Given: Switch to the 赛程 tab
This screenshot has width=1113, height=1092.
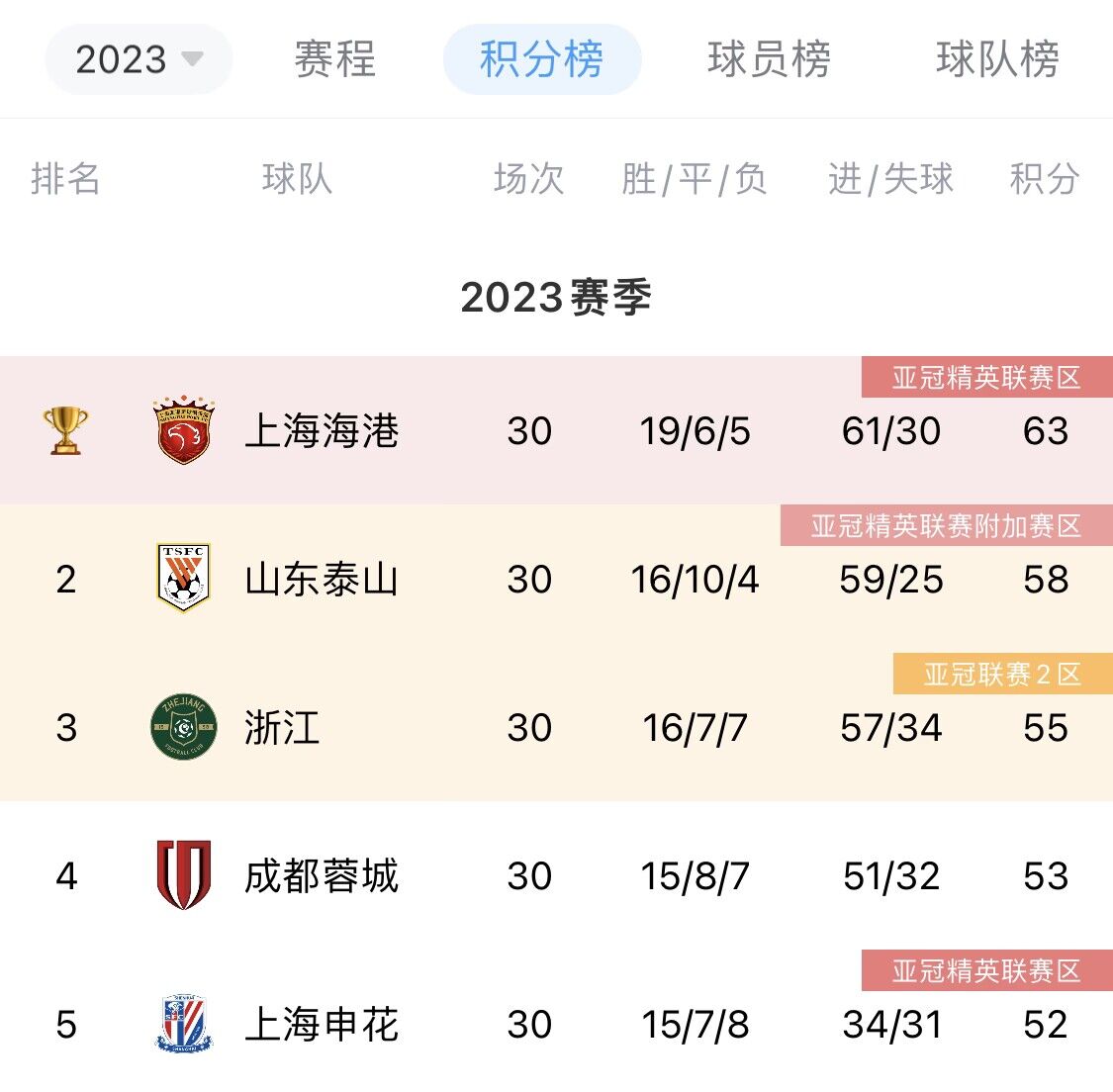Looking at the screenshot, I should tap(335, 59).
